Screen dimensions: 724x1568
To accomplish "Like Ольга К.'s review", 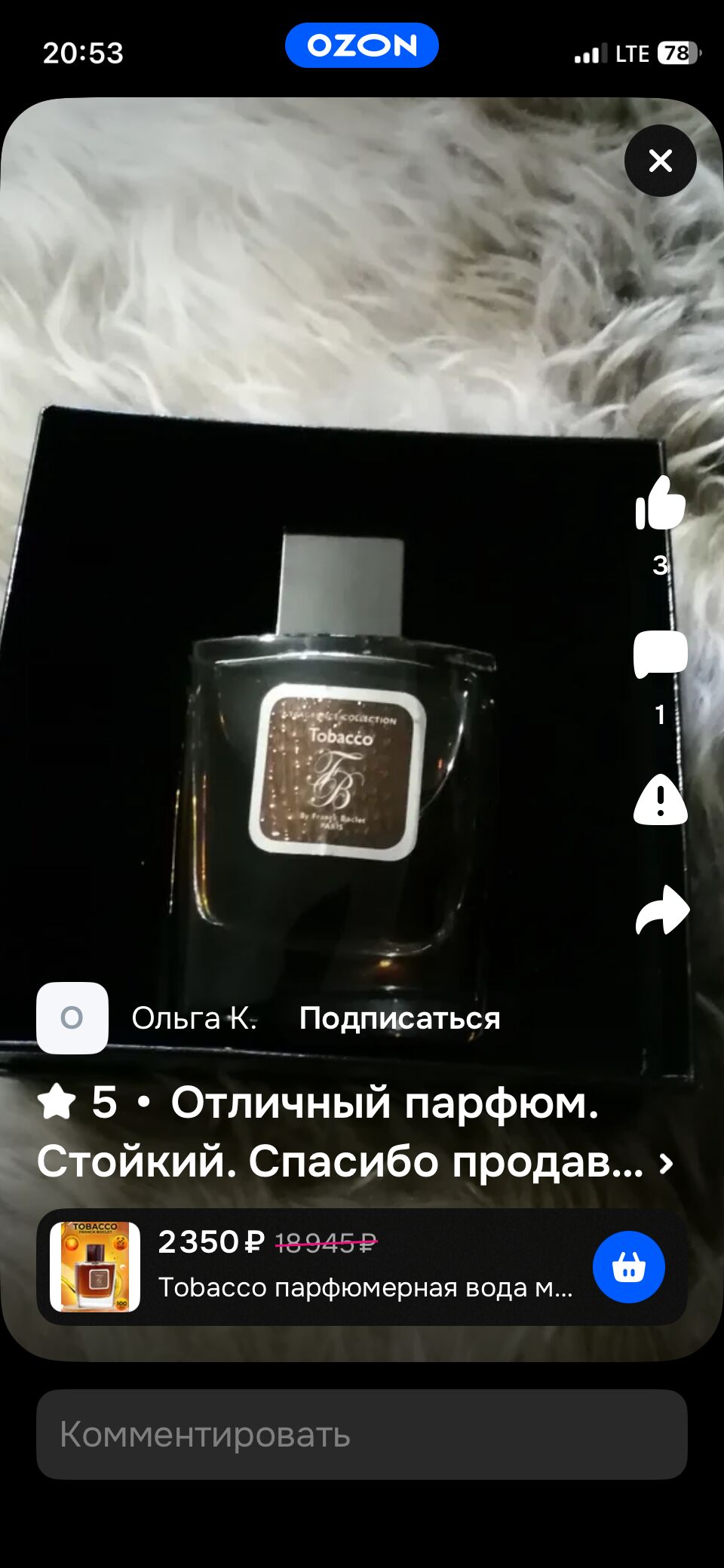I will [x=660, y=504].
